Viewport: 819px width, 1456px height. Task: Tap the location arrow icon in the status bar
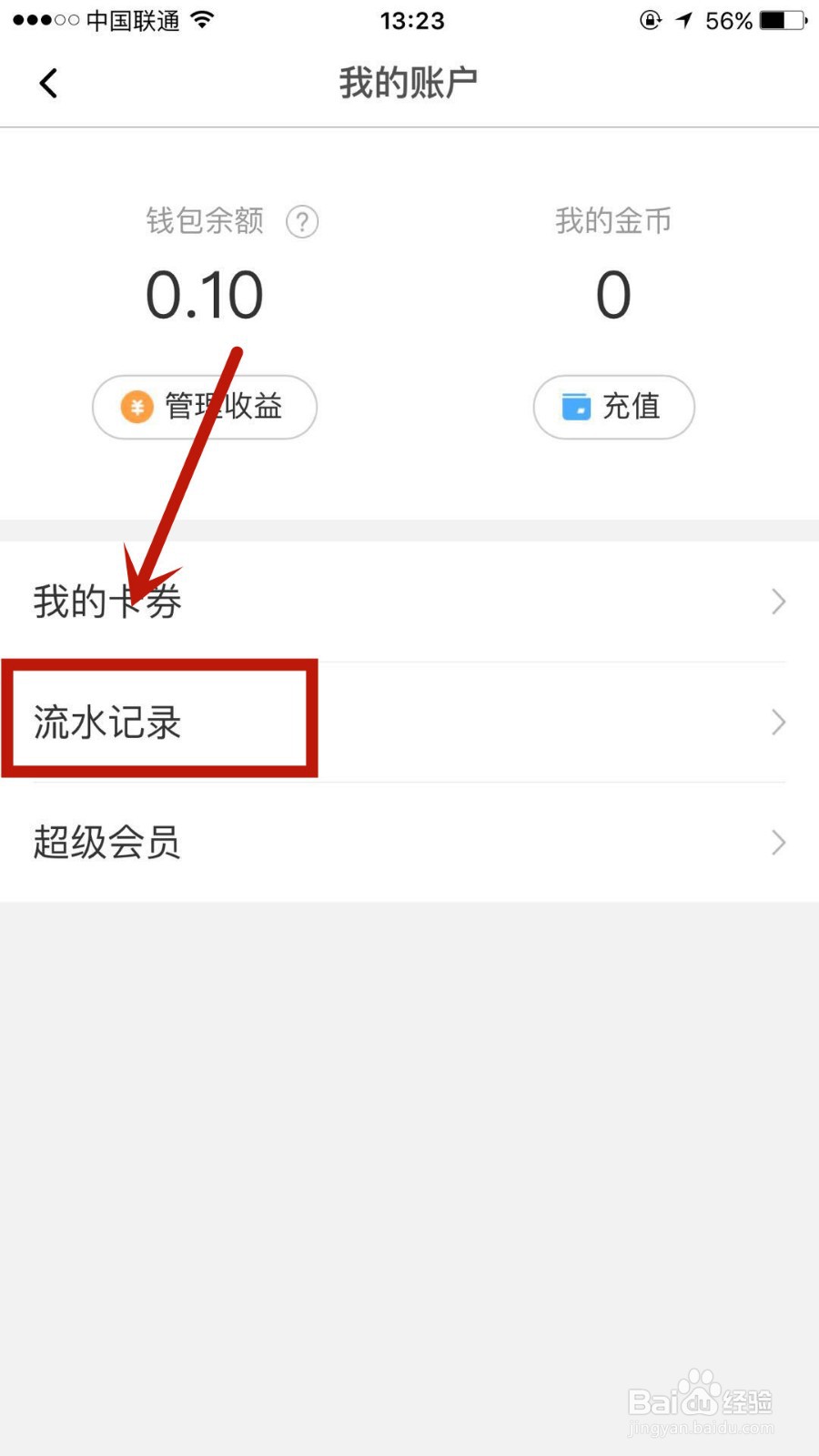(683, 20)
